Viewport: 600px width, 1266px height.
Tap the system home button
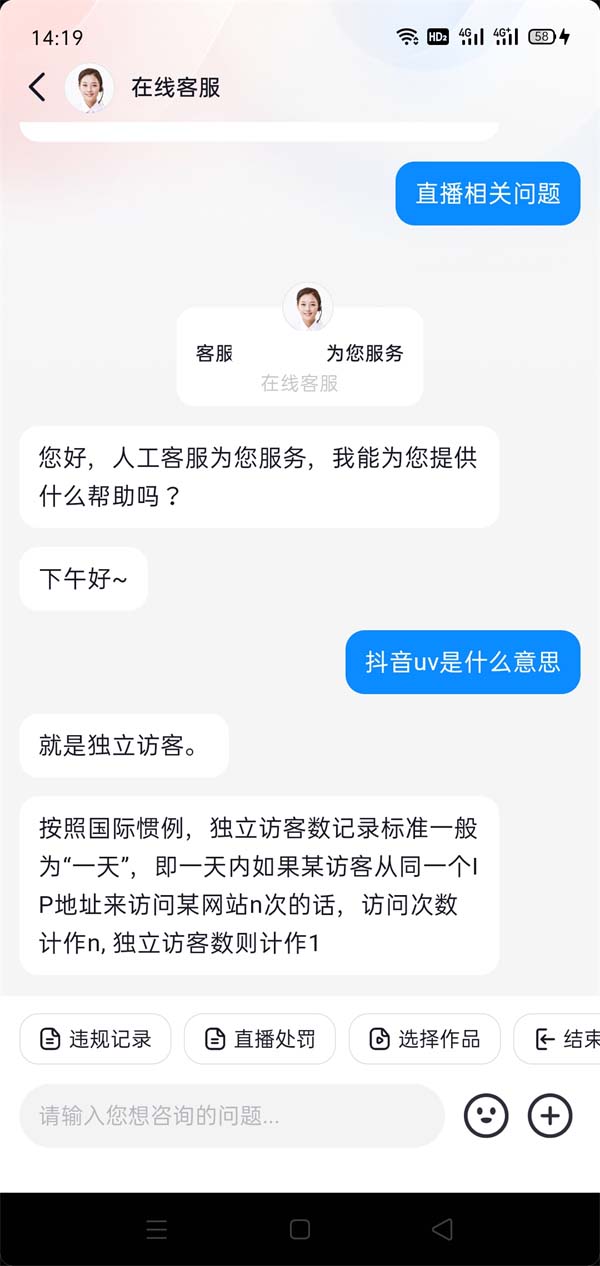coord(300,1229)
